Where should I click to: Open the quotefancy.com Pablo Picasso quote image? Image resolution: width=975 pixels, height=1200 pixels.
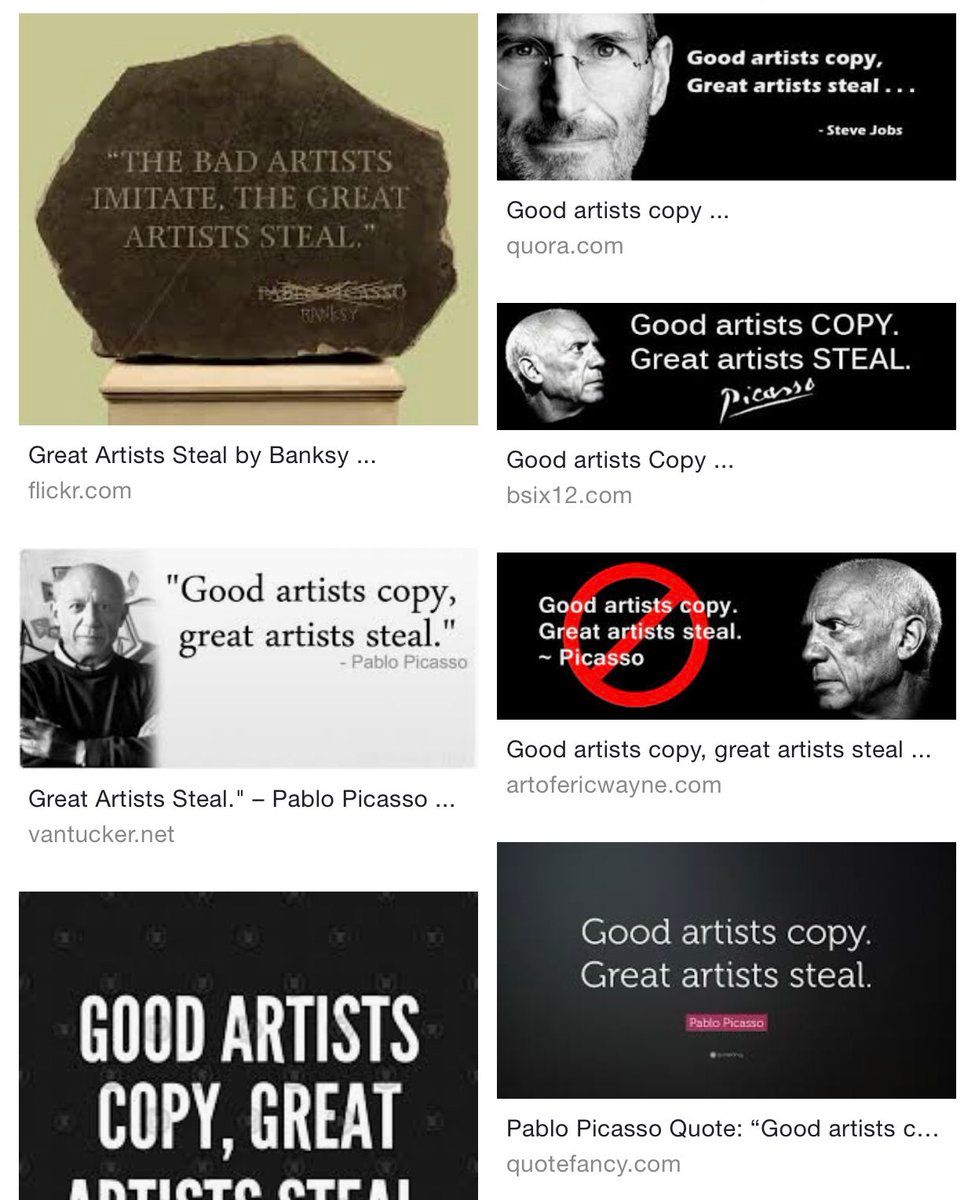pos(726,970)
